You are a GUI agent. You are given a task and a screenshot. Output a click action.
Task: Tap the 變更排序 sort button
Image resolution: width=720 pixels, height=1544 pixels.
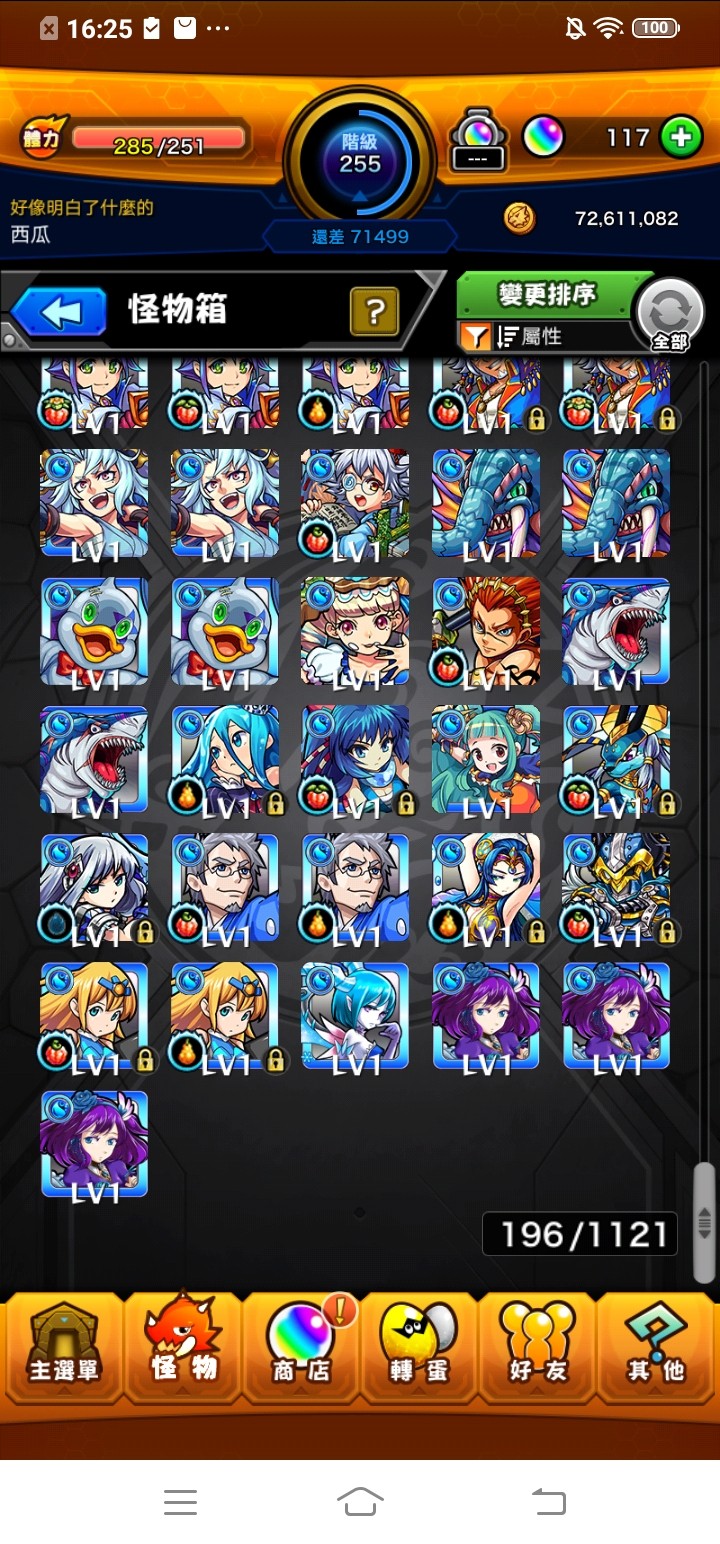(x=547, y=295)
